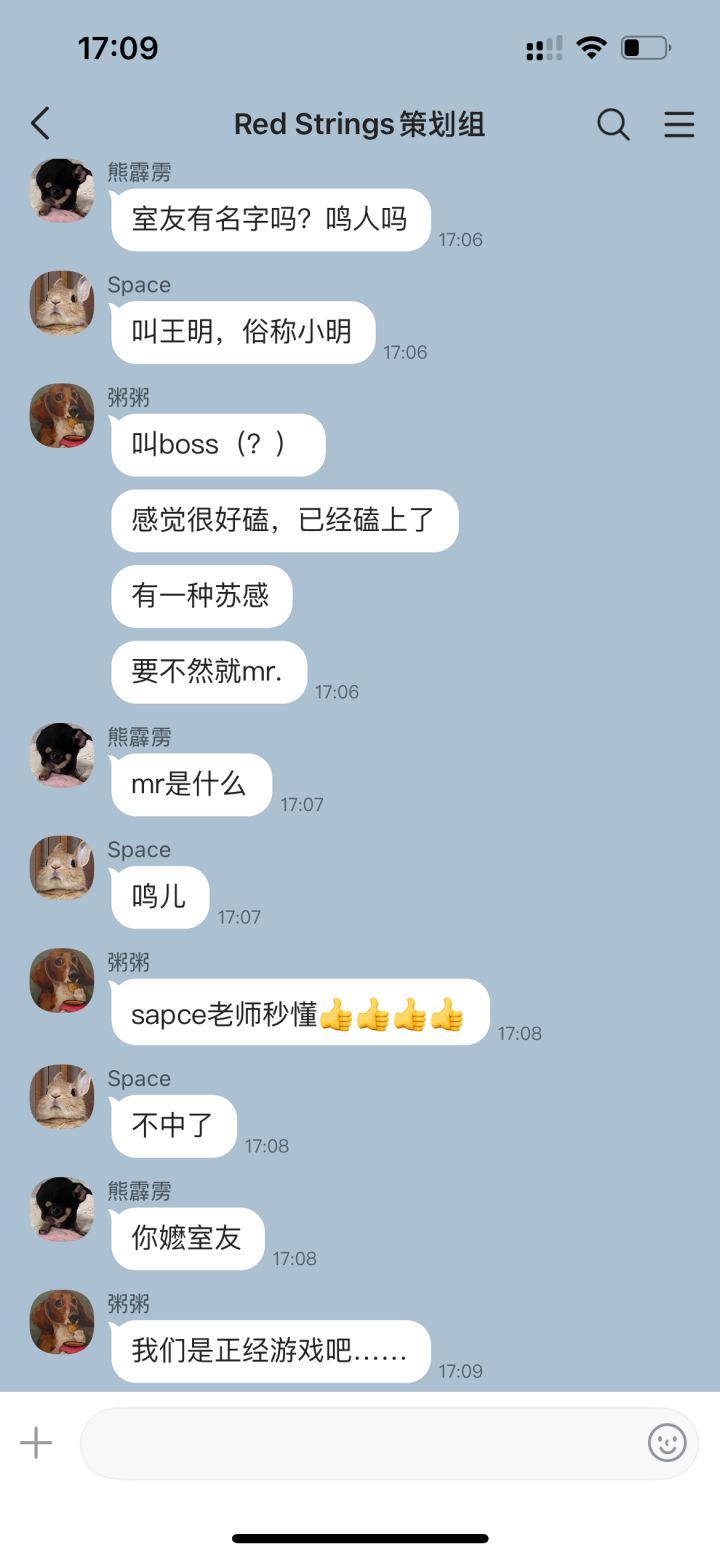Select the message bubble saying 不中了
The width and height of the screenshot is (720, 1558).
click(172, 1126)
